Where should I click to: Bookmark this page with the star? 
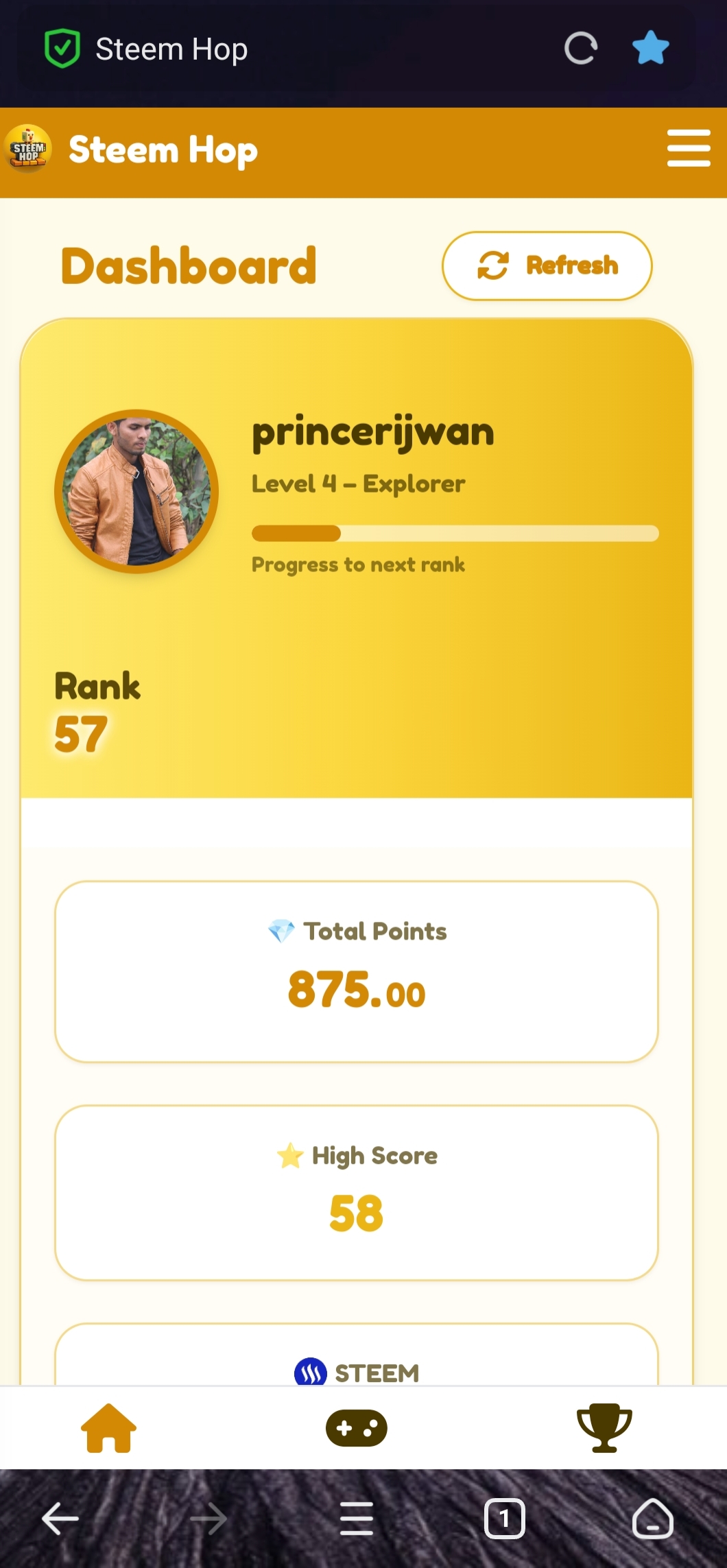tap(650, 49)
